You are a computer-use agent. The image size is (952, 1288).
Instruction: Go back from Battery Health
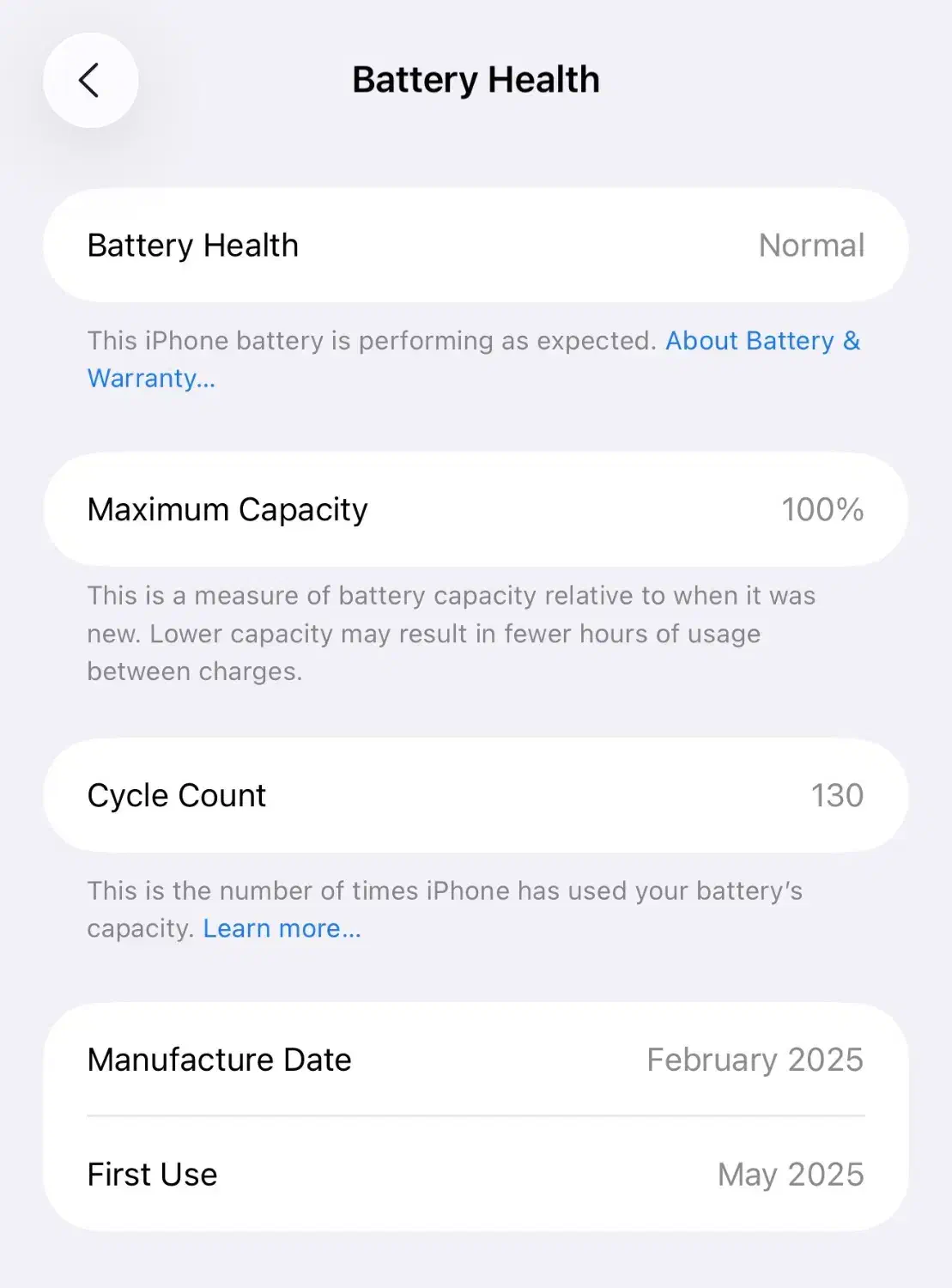90,81
